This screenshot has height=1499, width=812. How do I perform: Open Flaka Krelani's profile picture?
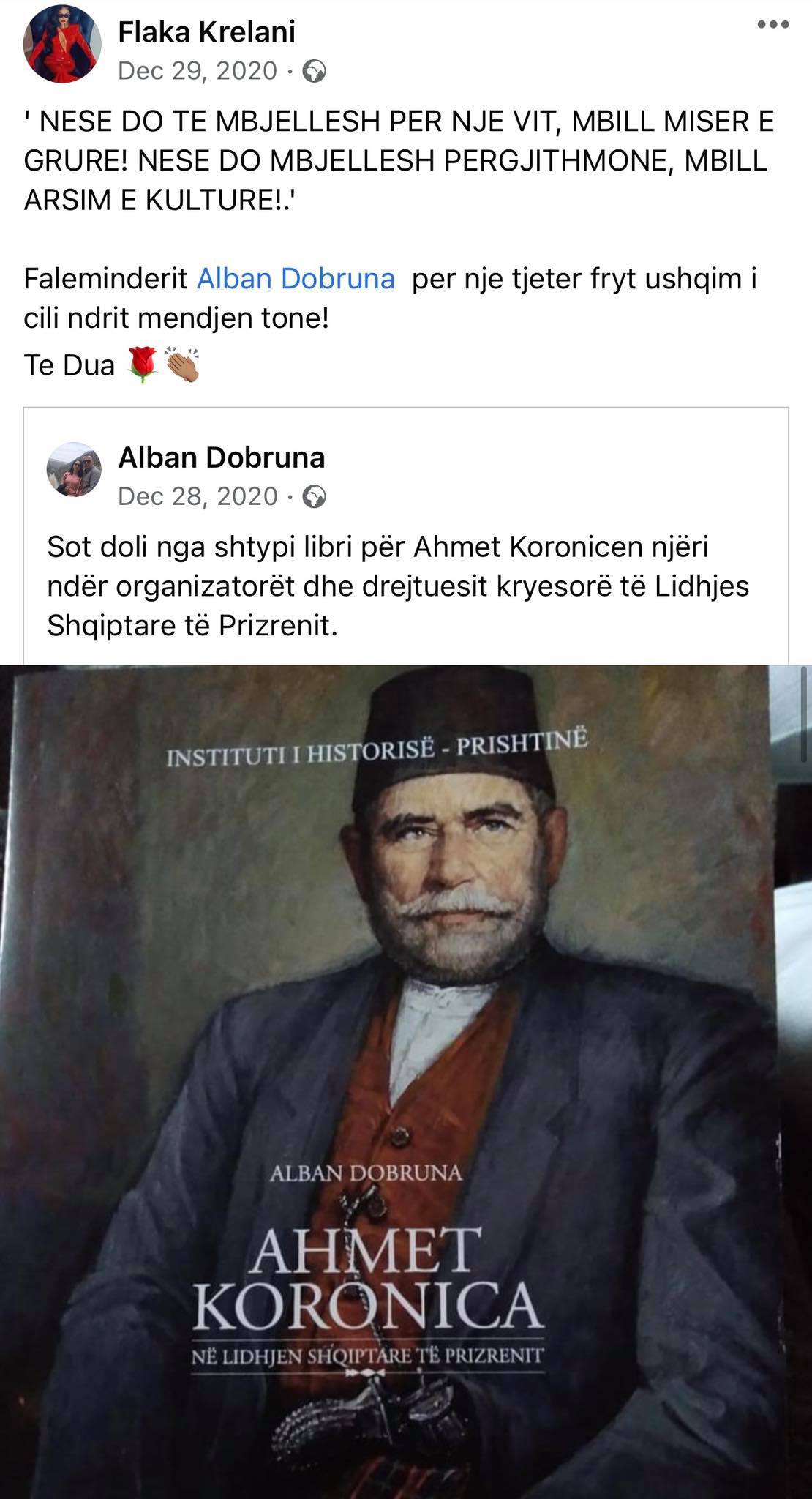click(62, 48)
